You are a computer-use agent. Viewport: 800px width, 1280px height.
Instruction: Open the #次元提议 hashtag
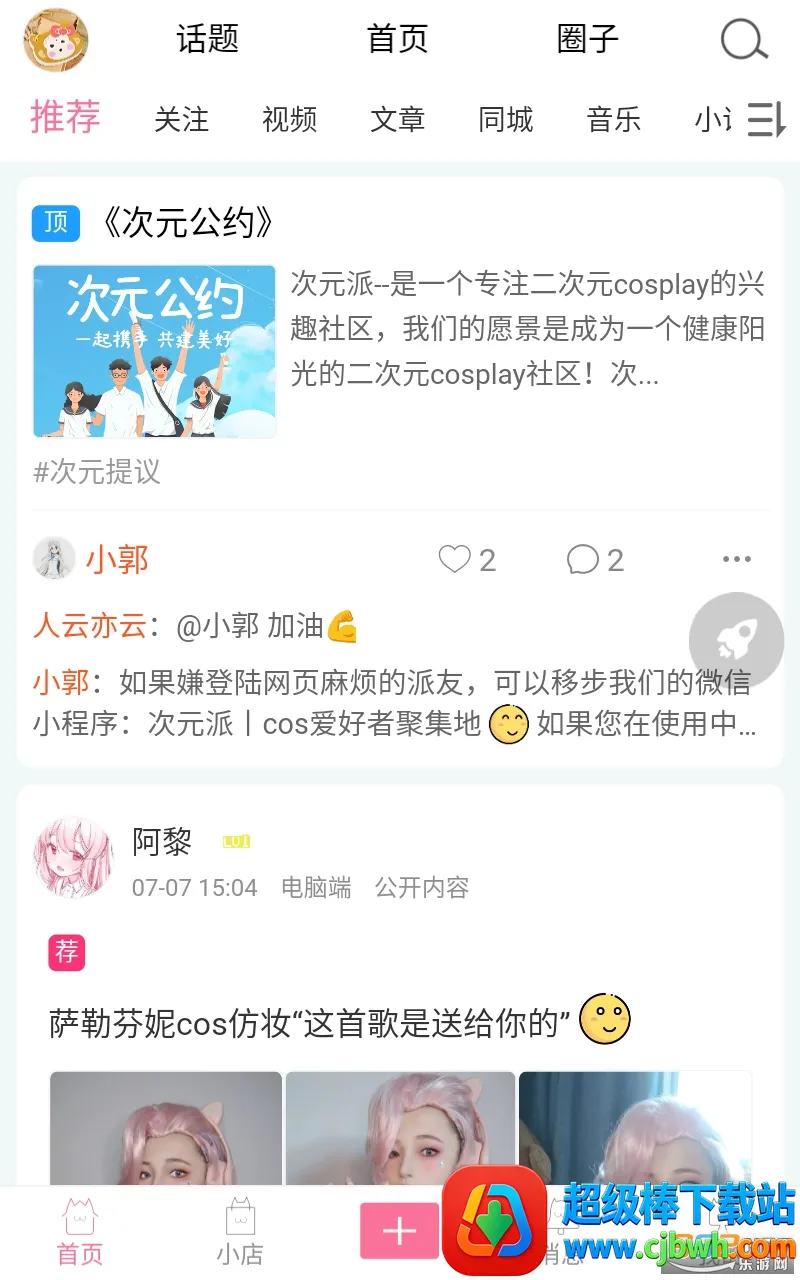97,472
